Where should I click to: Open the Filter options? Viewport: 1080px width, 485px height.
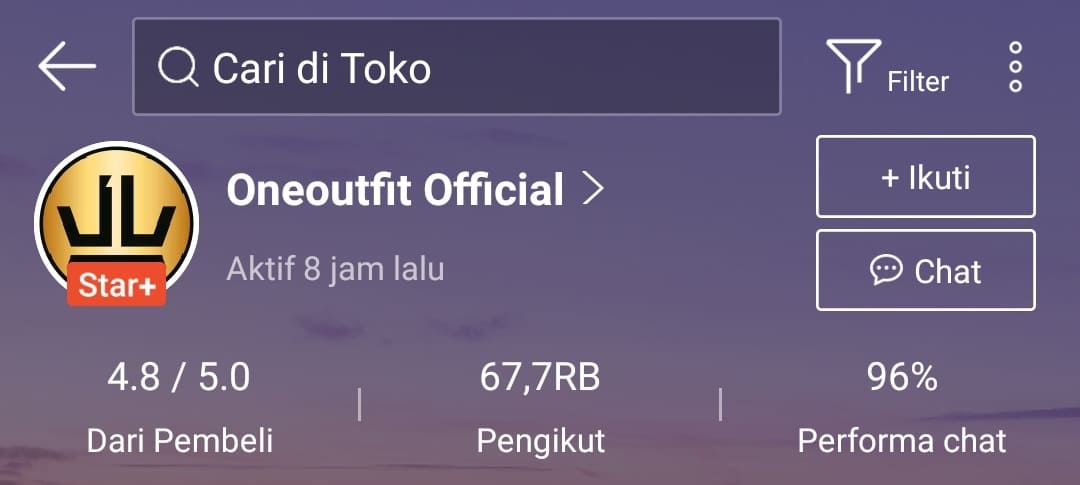pyautogui.click(x=887, y=68)
